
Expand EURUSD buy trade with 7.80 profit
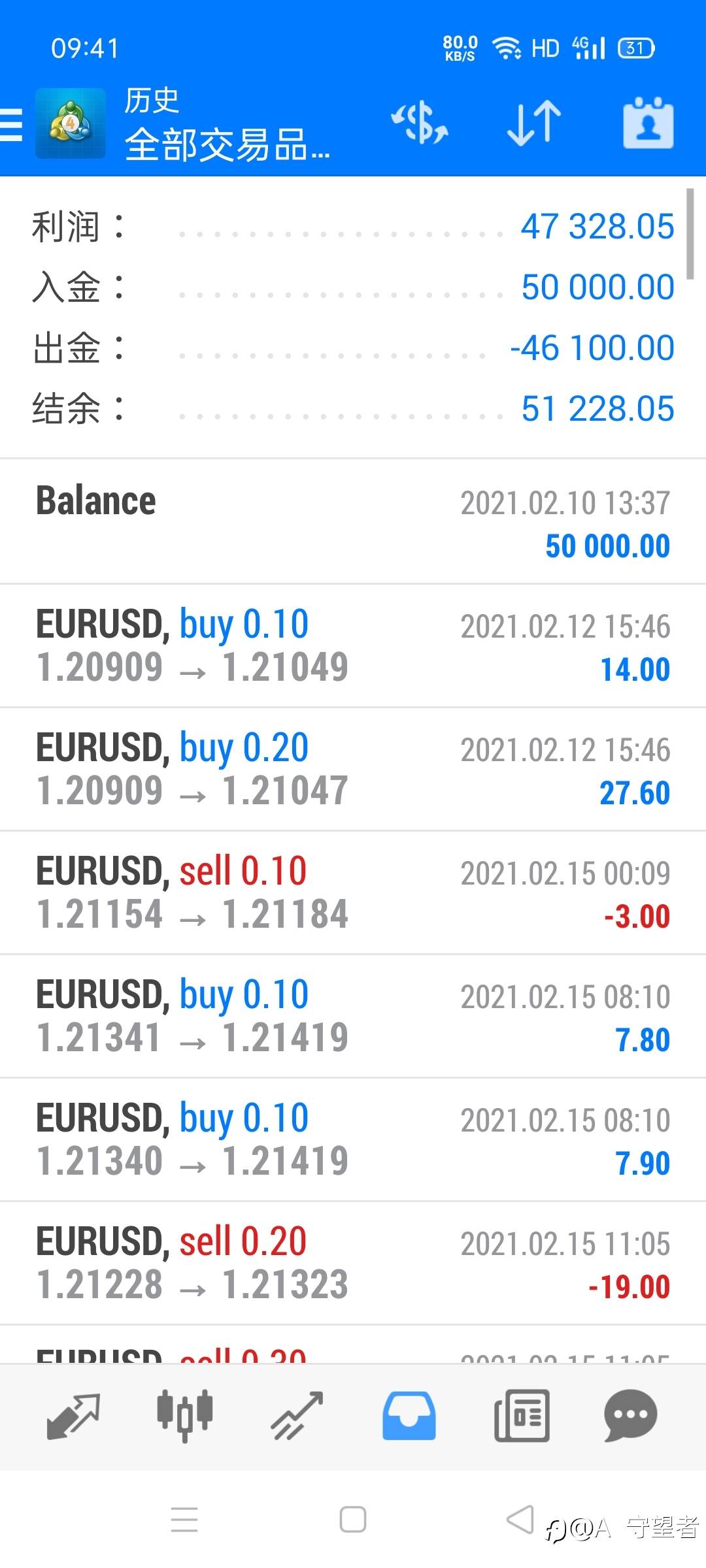(x=353, y=1016)
